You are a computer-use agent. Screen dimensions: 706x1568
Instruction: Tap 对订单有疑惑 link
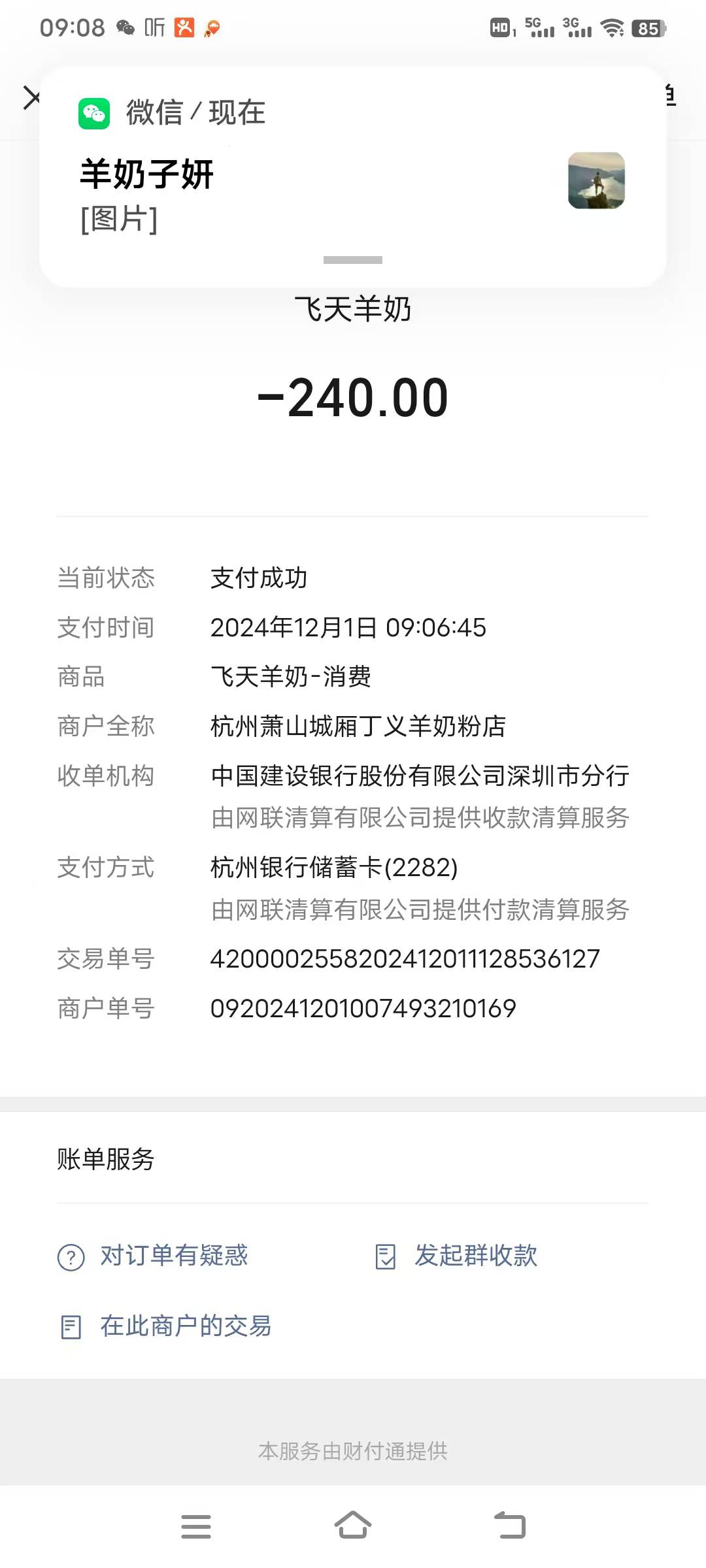(173, 1256)
